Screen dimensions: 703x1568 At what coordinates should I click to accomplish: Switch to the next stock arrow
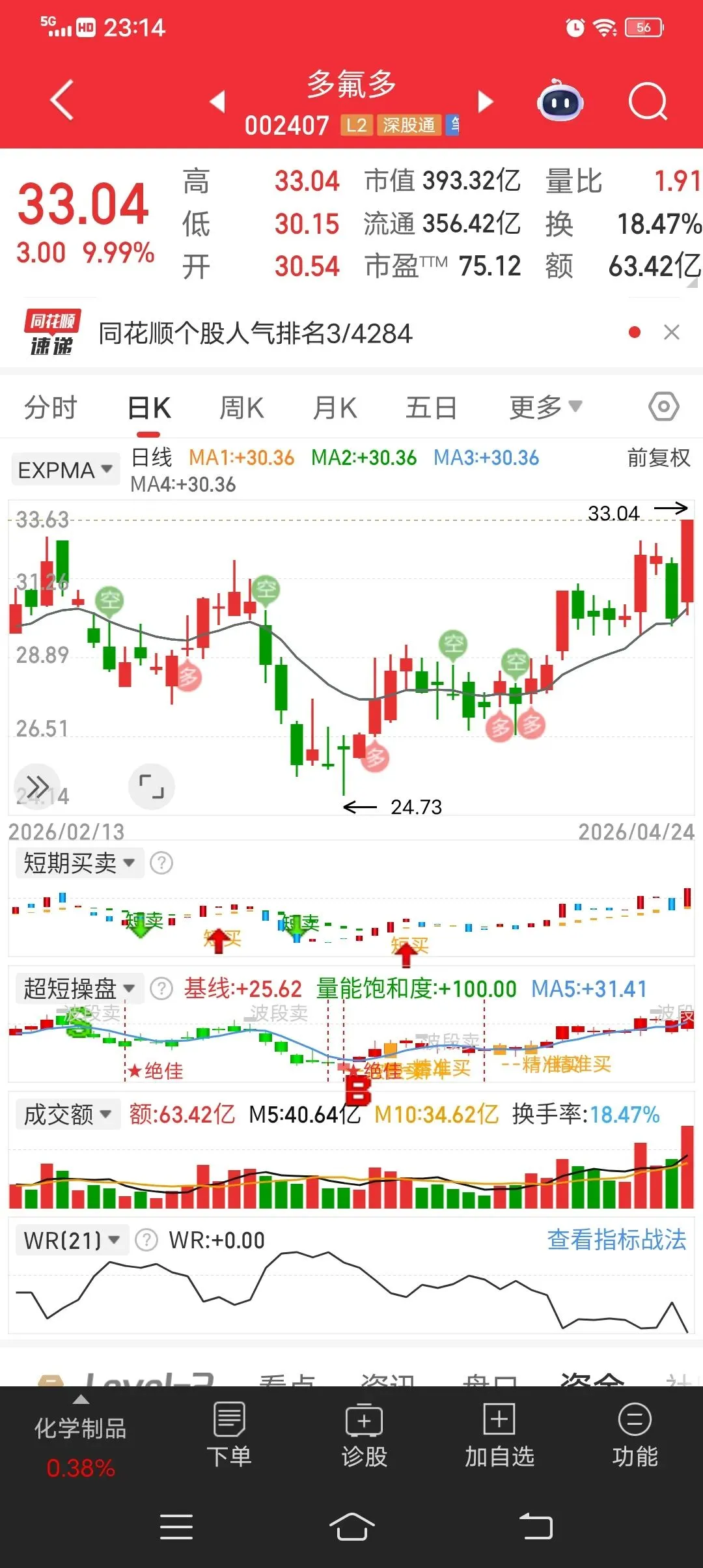(486, 102)
